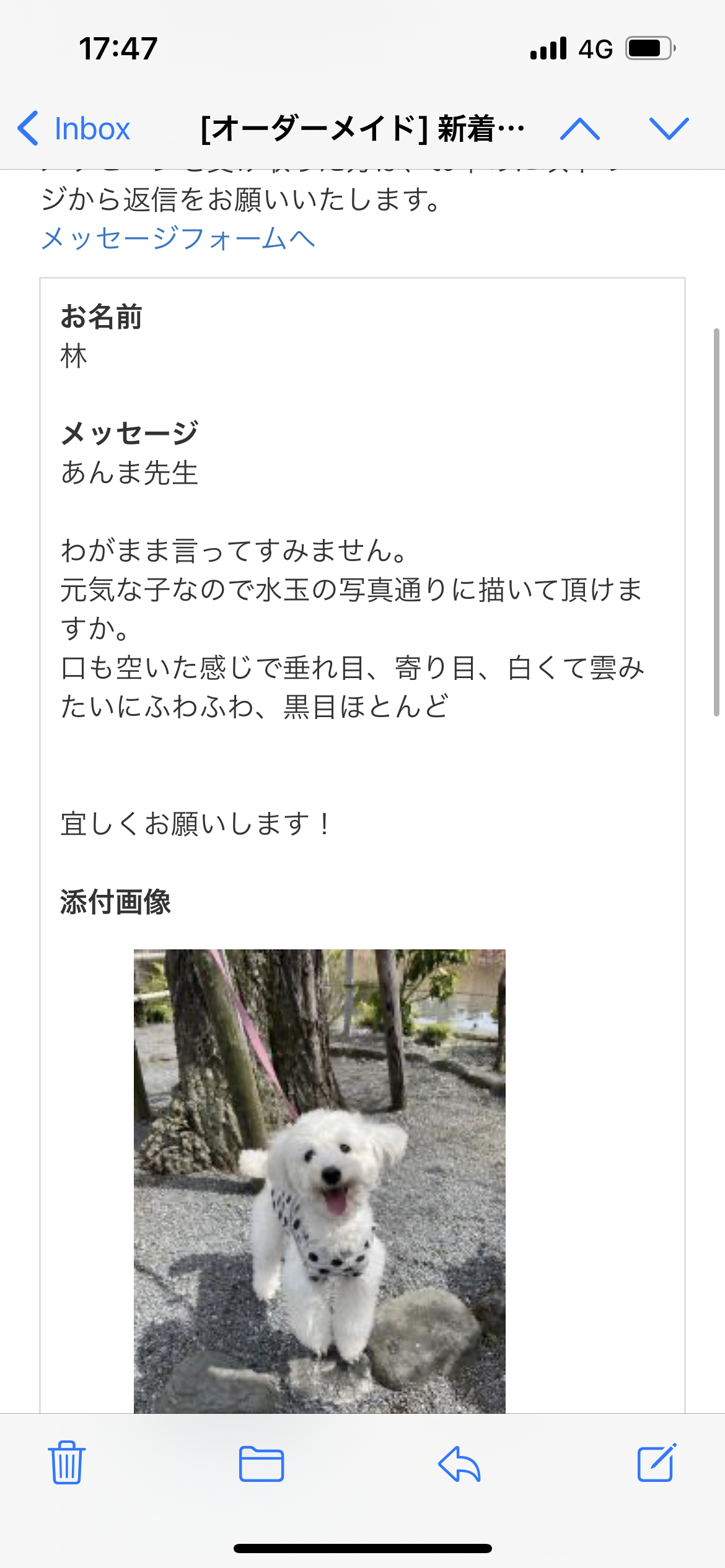Move this email to a folder
Viewport: 725px width, 1568px height.
(261, 1463)
